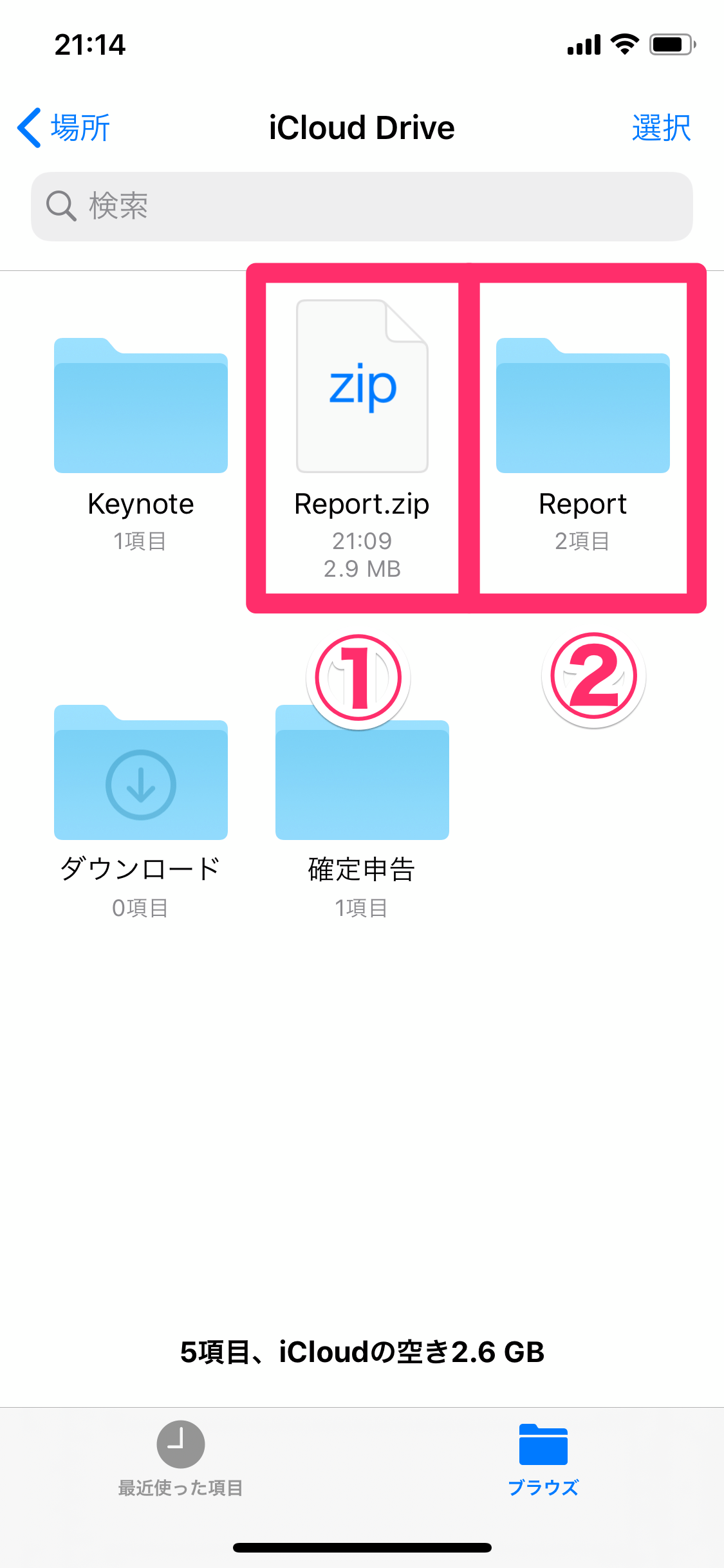
Task: Tap 選択 to enter selection mode
Action: [661, 127]
